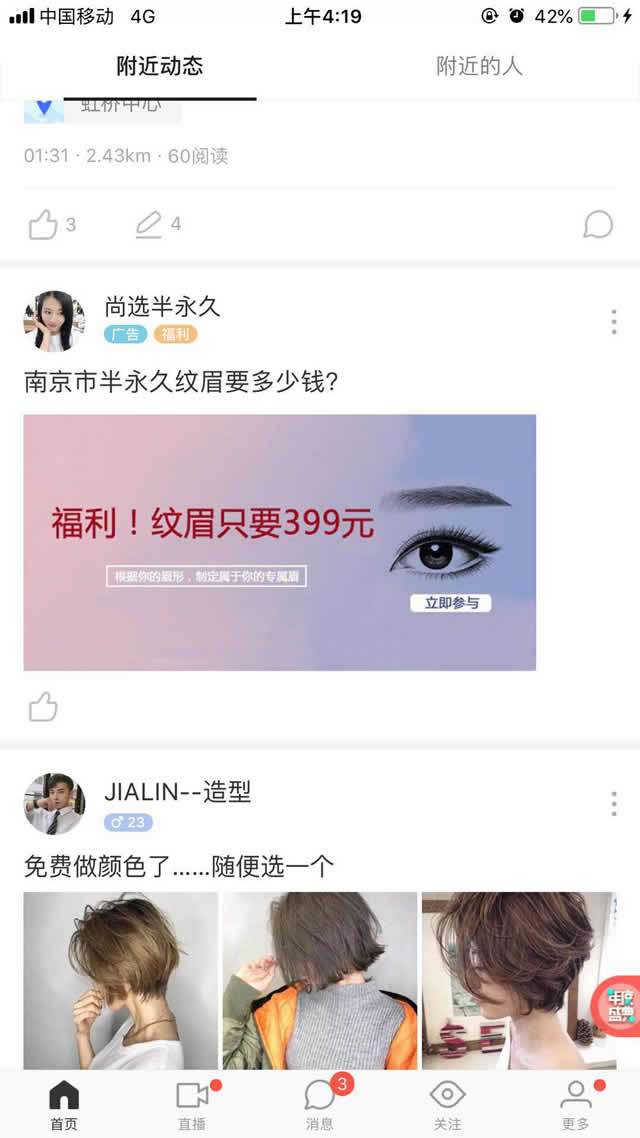This screenshot has height=1138, width=640.
Task: Open the 纹眉只要399元 ad banner
Action: (279, 542)
